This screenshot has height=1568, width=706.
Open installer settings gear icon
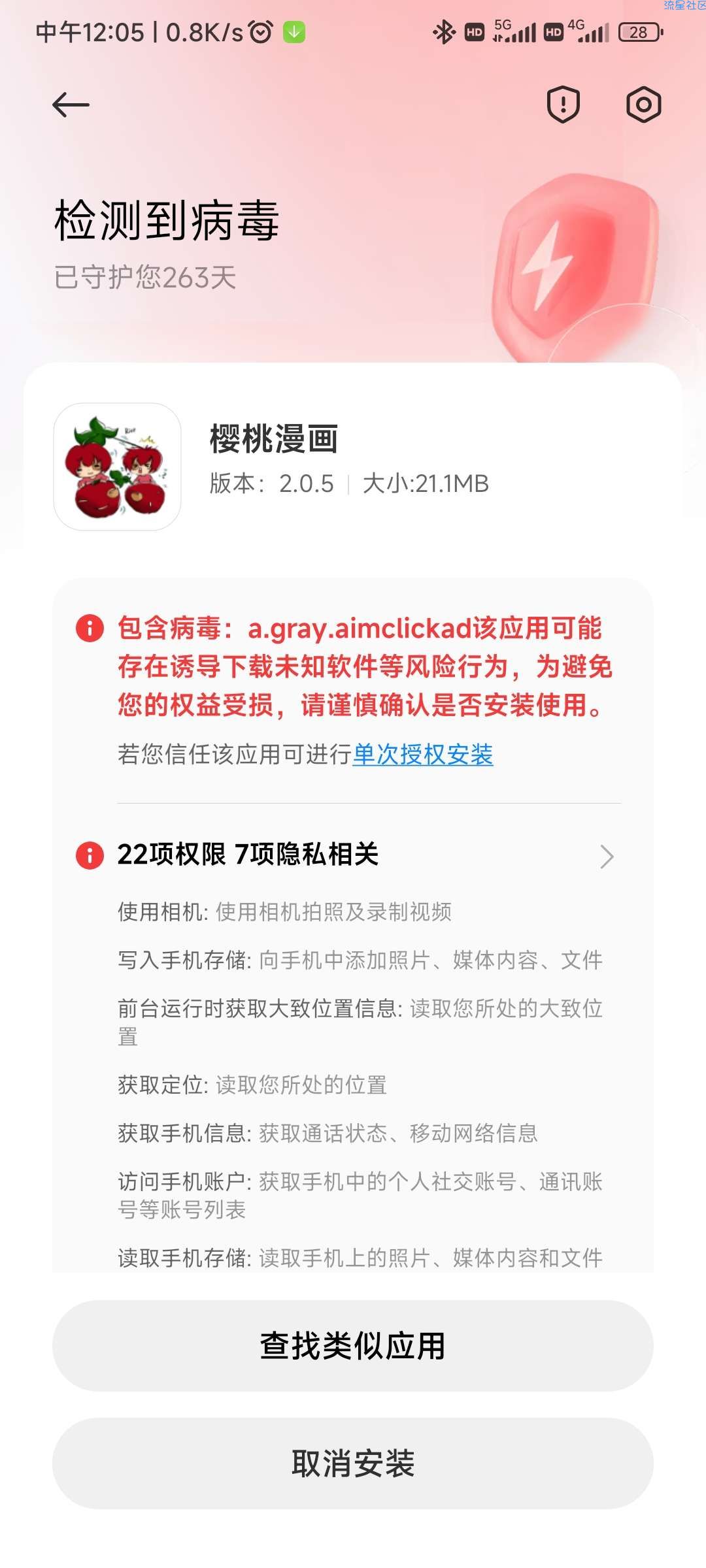[x=643, y=105]
